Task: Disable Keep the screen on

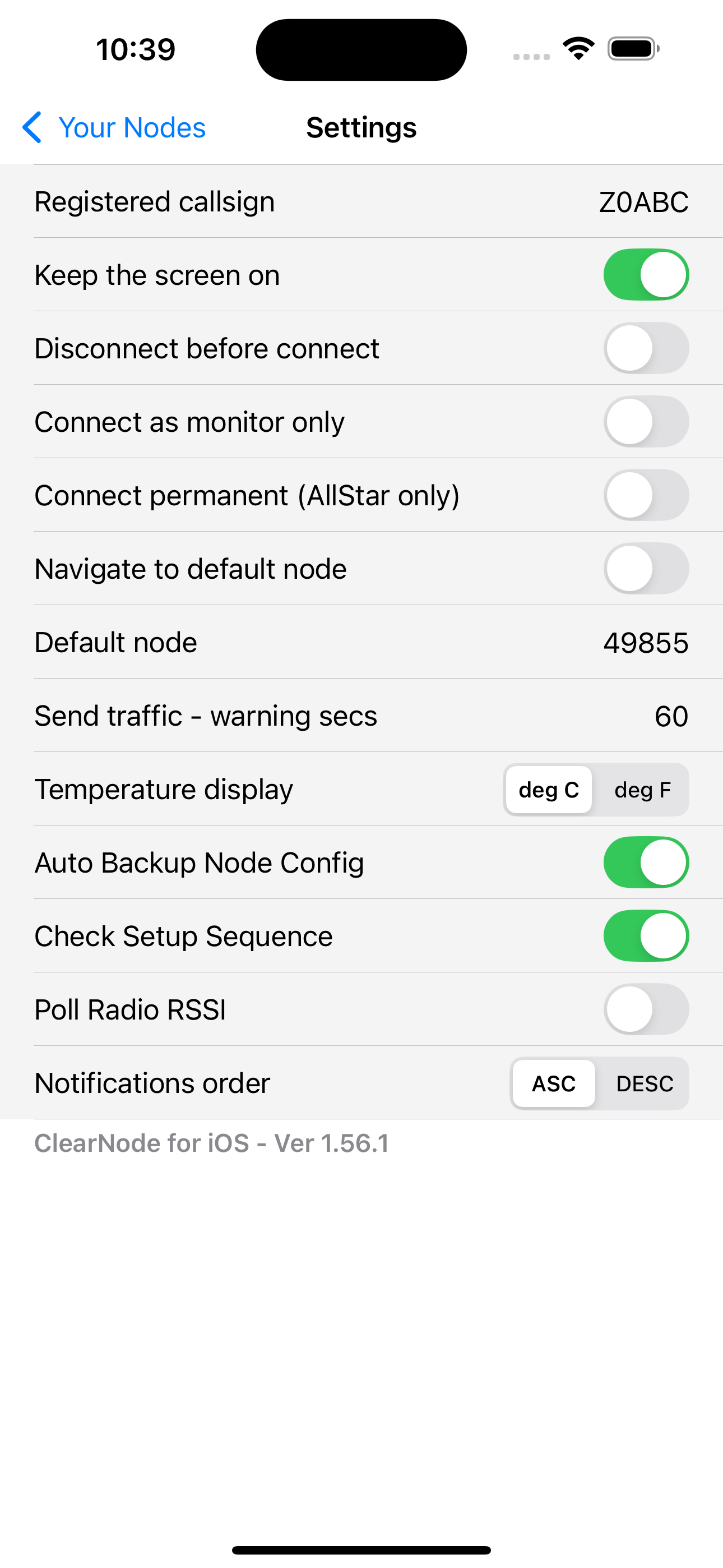Action: [646, 275]
